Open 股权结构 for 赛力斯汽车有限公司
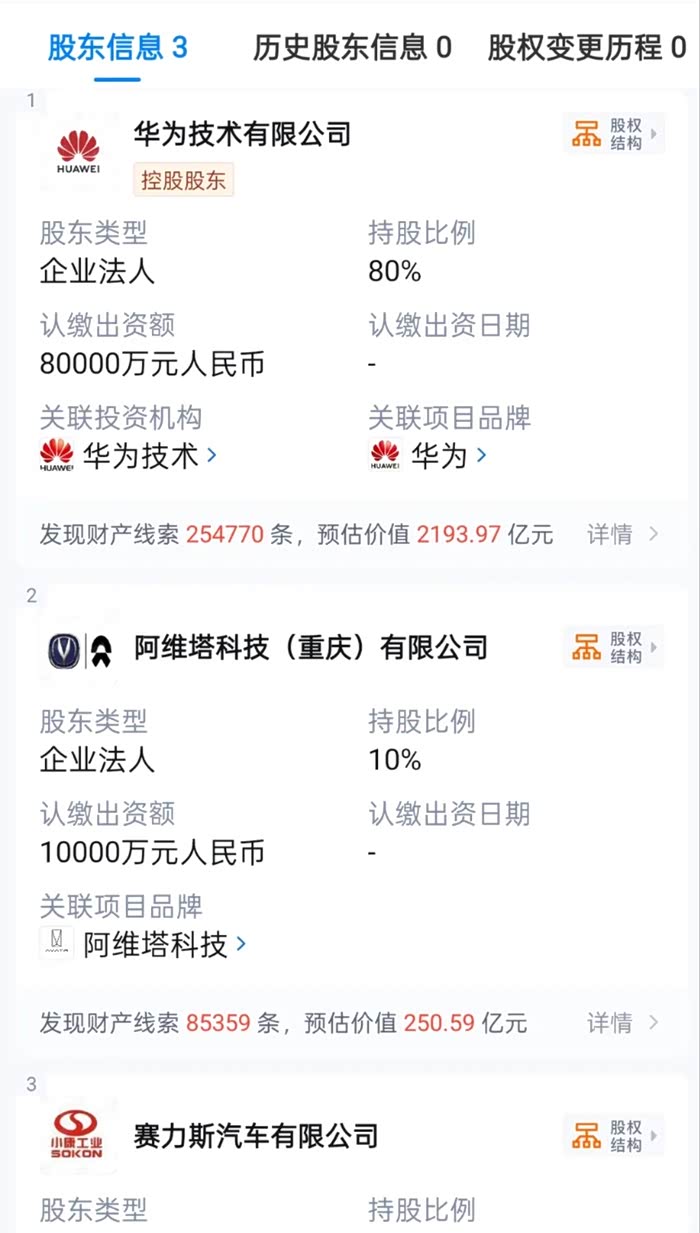Image resolution: width=700 pixels, height=1233 pixels. click(614, 1136)
